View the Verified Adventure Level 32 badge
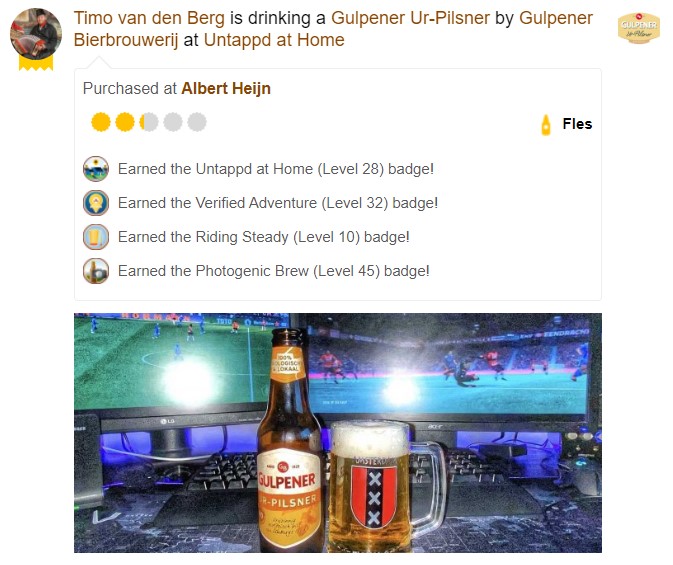The width and height of the screenshot is (673, 565). pos(96,203)
